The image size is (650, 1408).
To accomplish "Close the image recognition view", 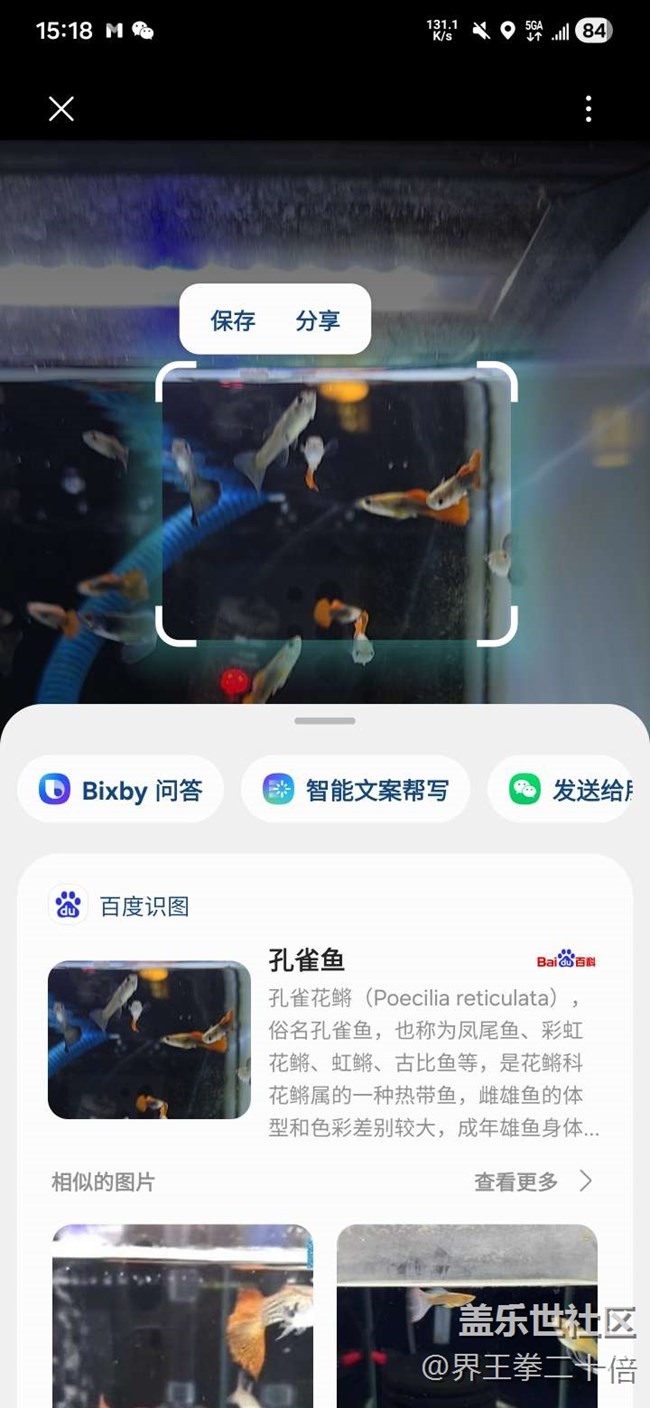I will (61, 109).
